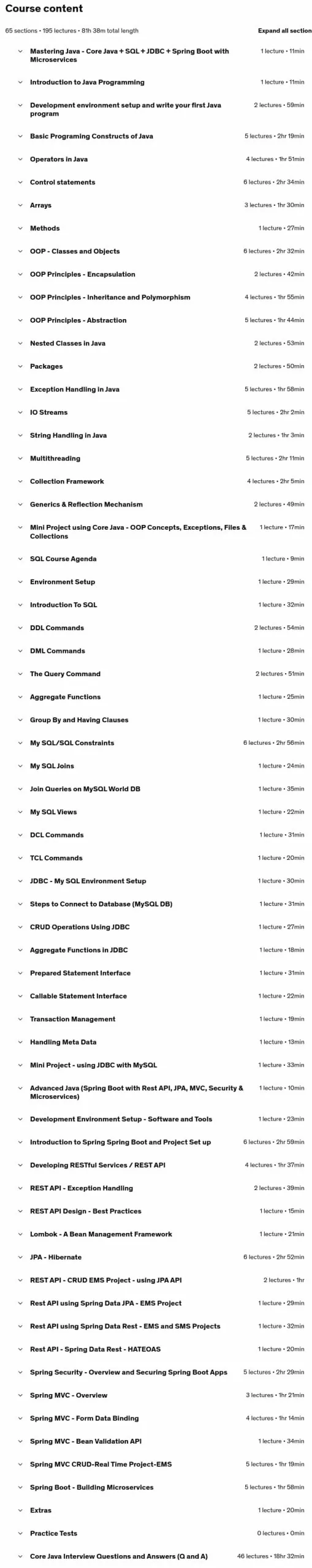Open the Practice Tests section
The height and width of the screenshot is (1568, 312).
pyautogui.click(x=156, y=1533)
